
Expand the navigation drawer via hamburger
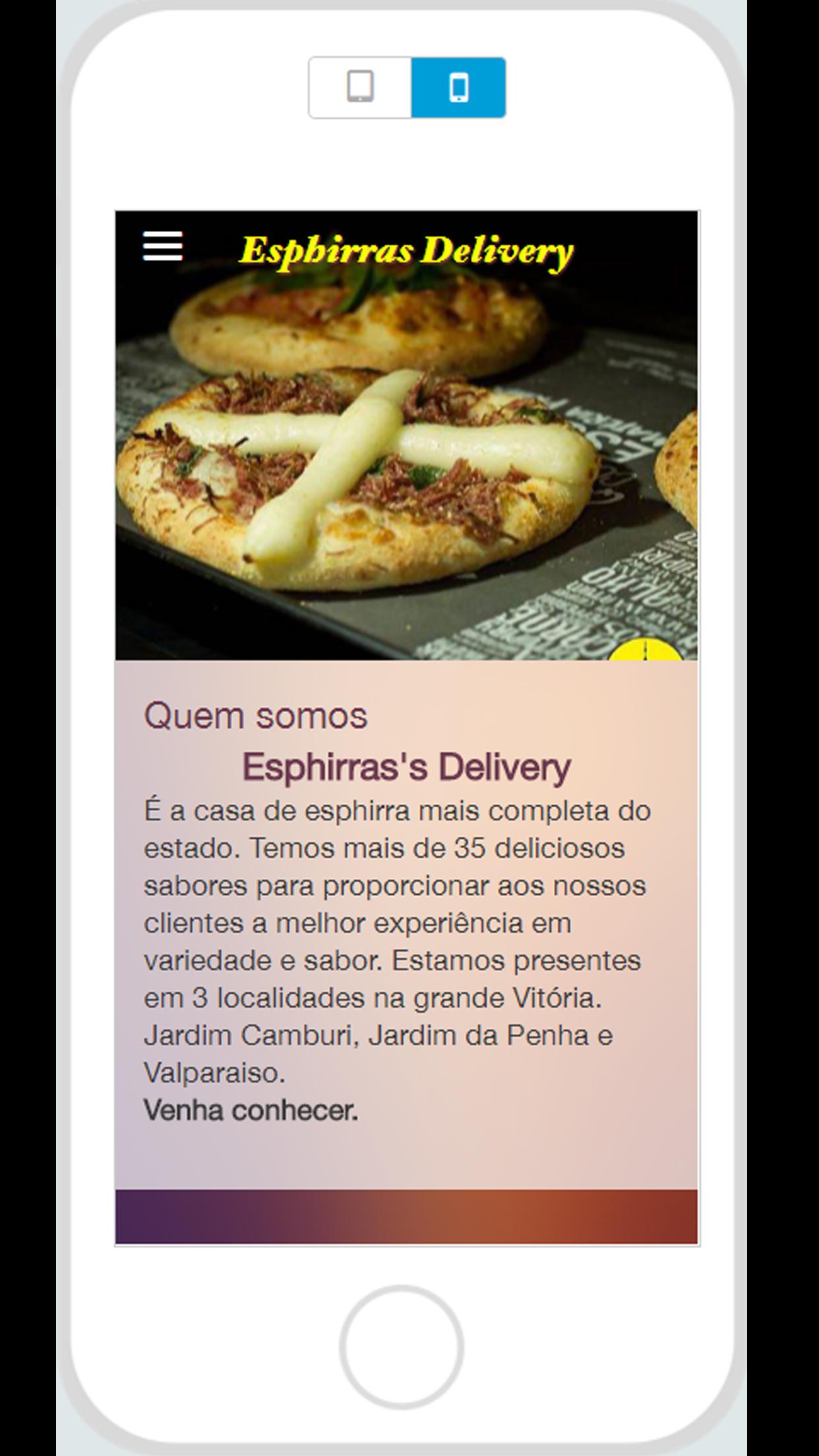pos(163,246)
